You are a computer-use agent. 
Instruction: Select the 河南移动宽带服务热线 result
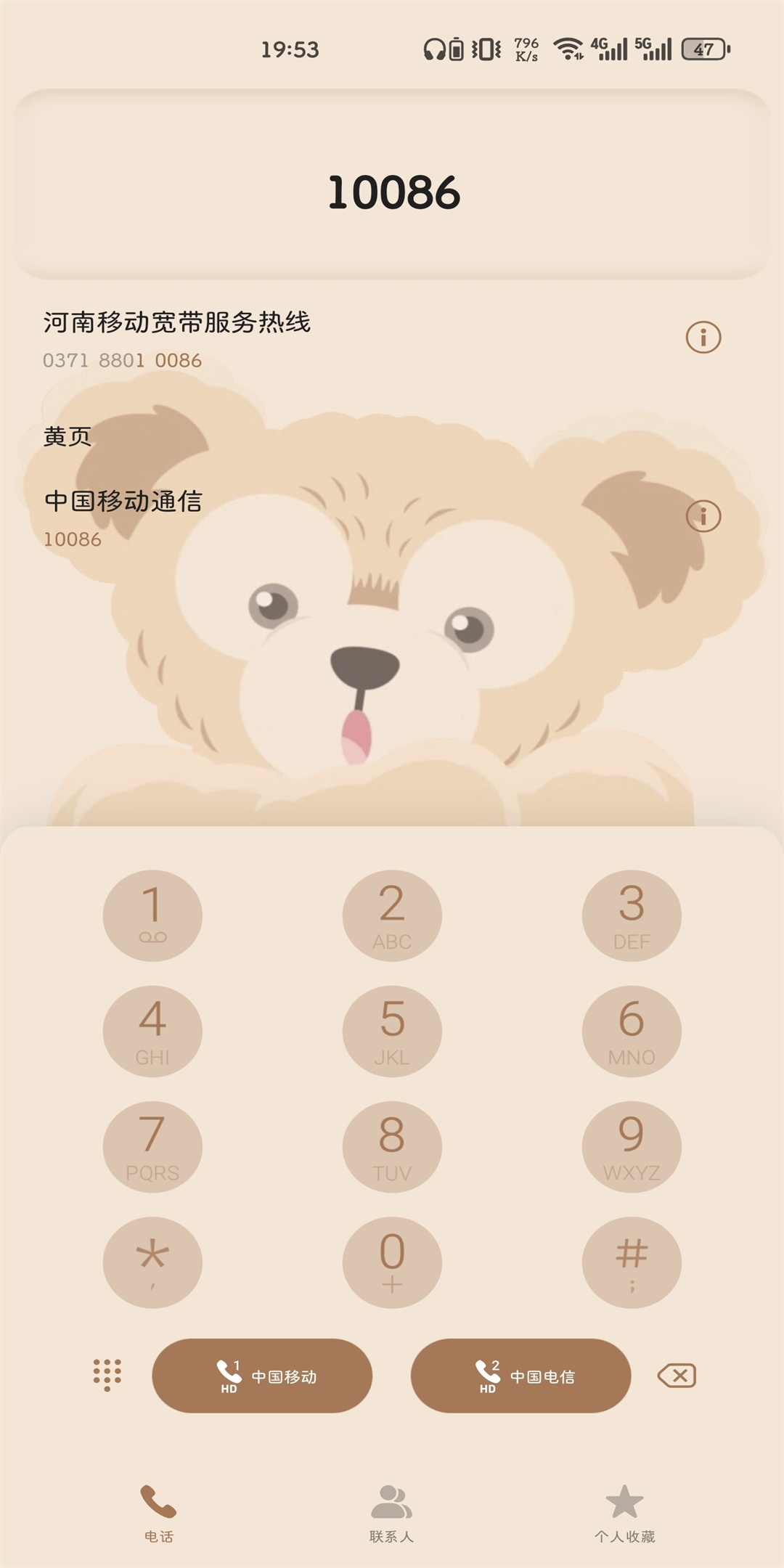click(x=290, y=339)
